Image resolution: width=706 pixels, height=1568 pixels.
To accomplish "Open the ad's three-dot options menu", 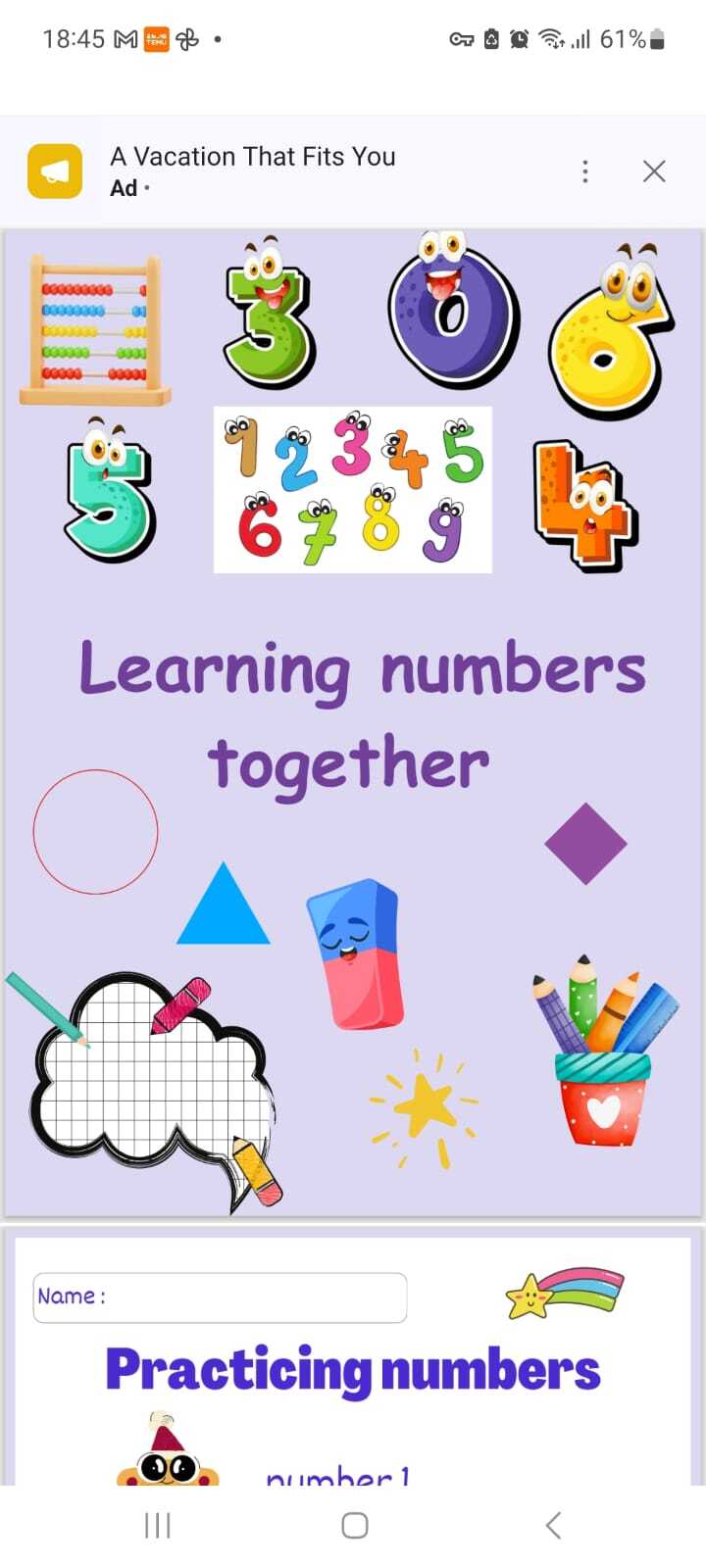I will (585, 171).
